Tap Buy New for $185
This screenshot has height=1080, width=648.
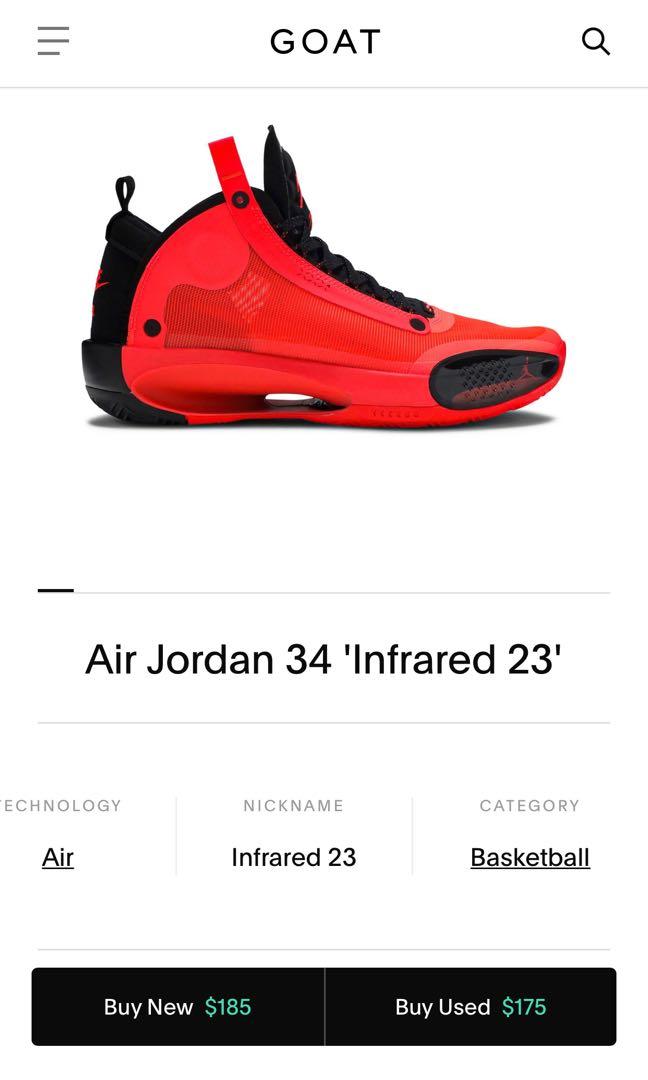[x=178, y=1007]
